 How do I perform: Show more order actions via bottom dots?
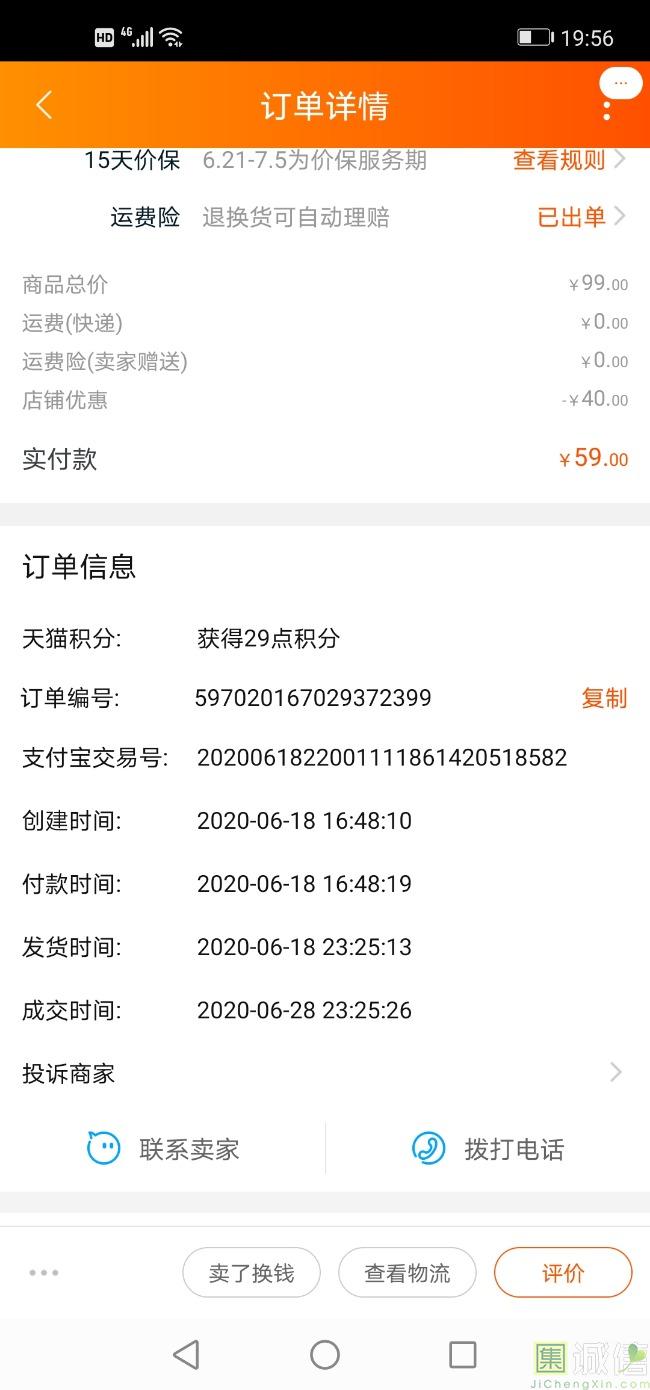tap(44, 1273)
